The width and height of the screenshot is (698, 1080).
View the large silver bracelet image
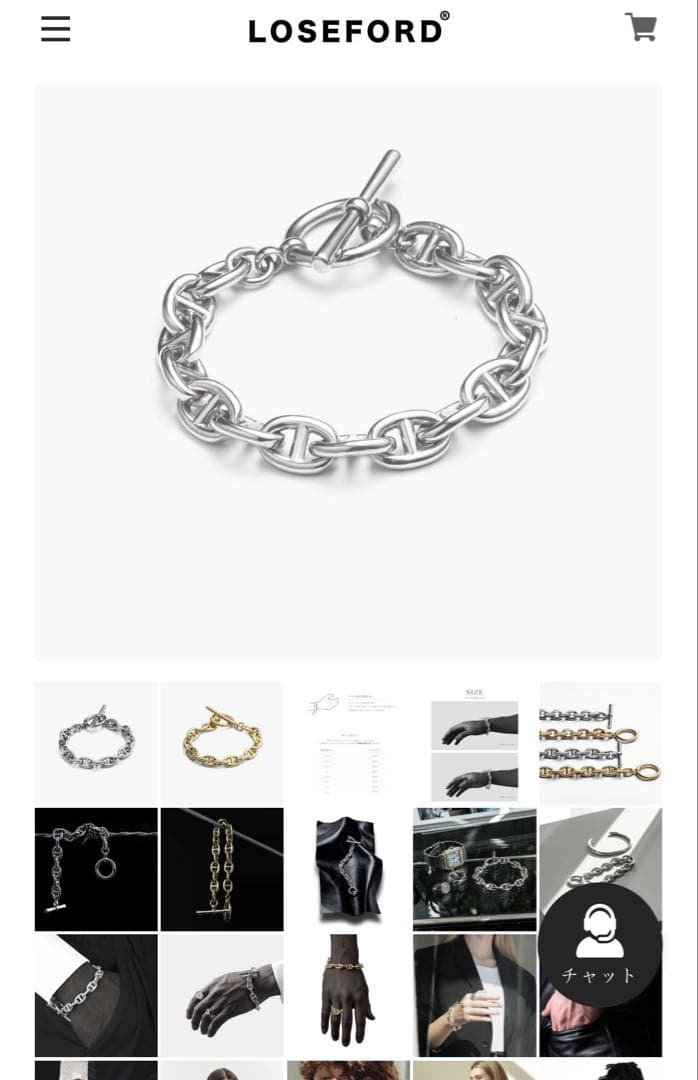(348, 371)
